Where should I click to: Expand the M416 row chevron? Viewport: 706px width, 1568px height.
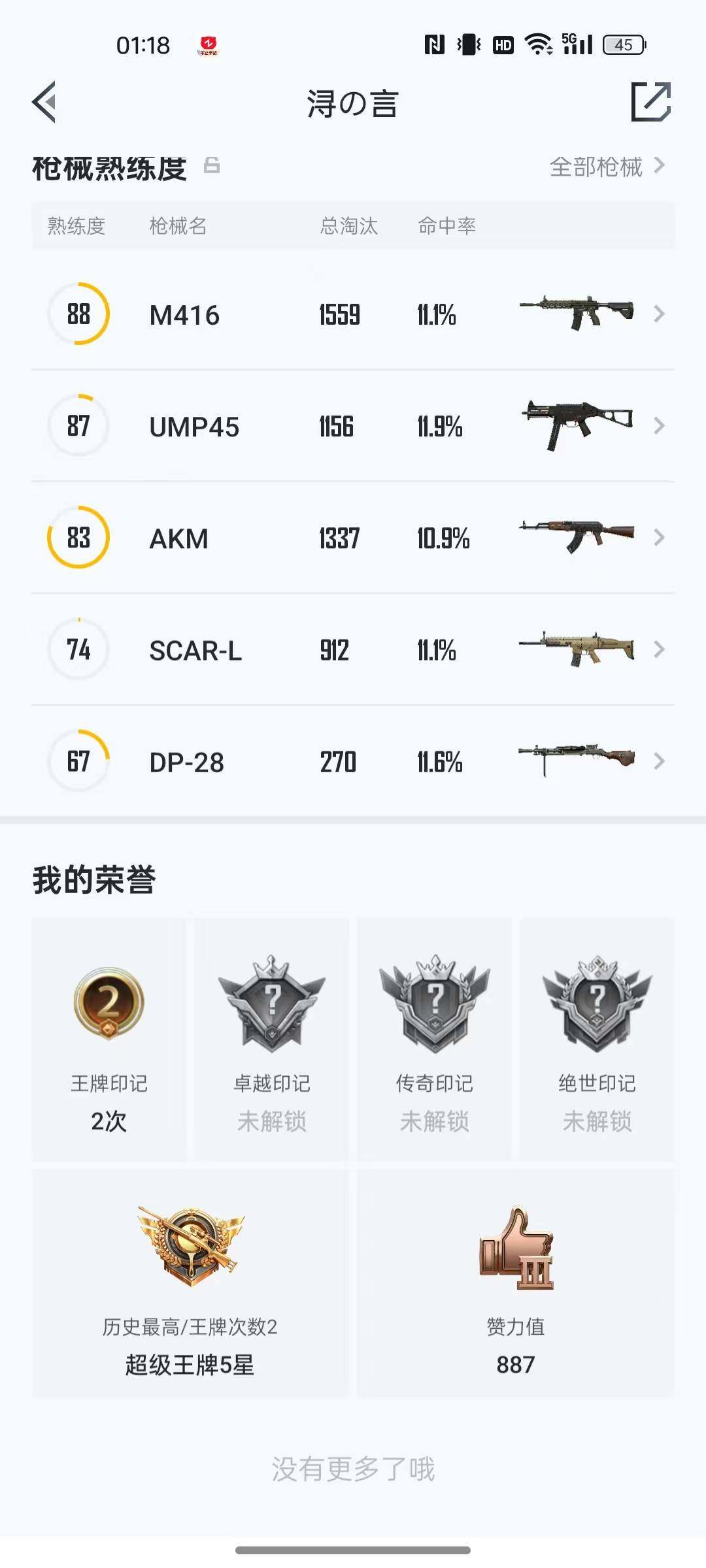tap(660, 314)
